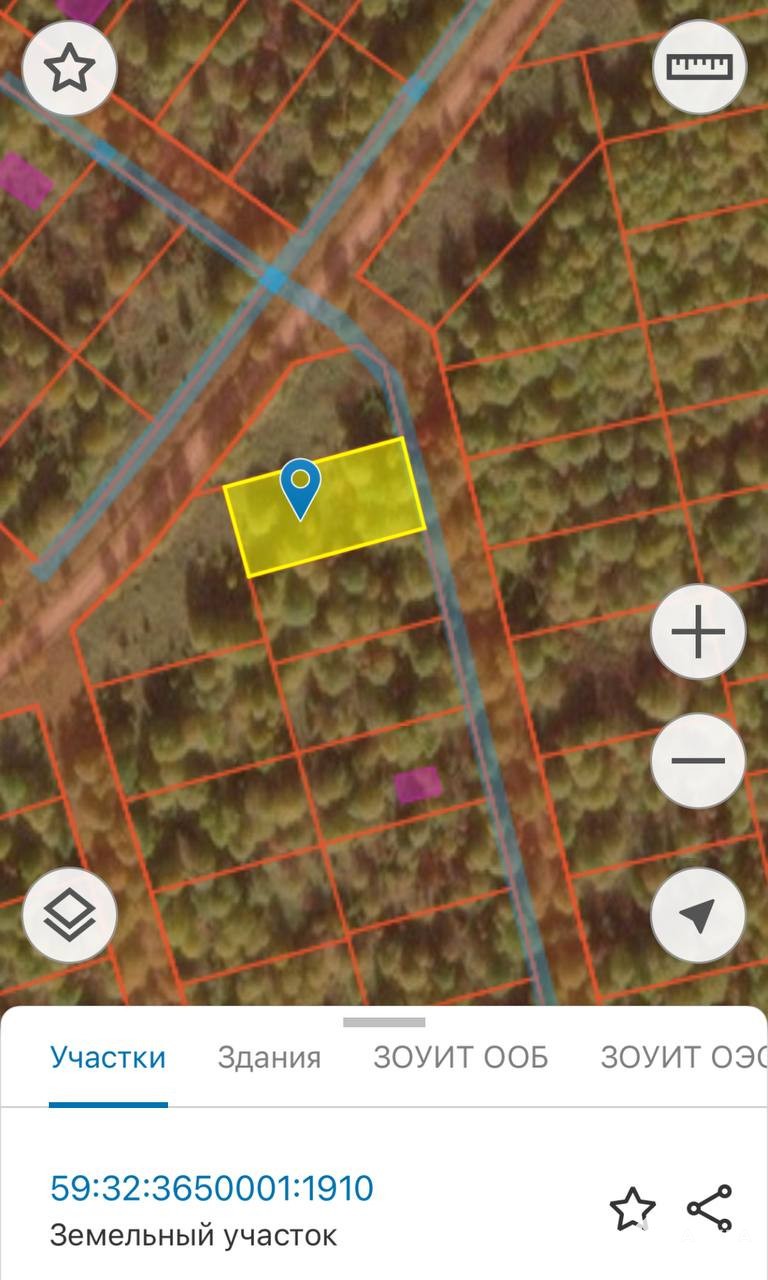Tap the blue map pin marker
The height and width of the screenshot is (1280, 768).
[299, 486]
